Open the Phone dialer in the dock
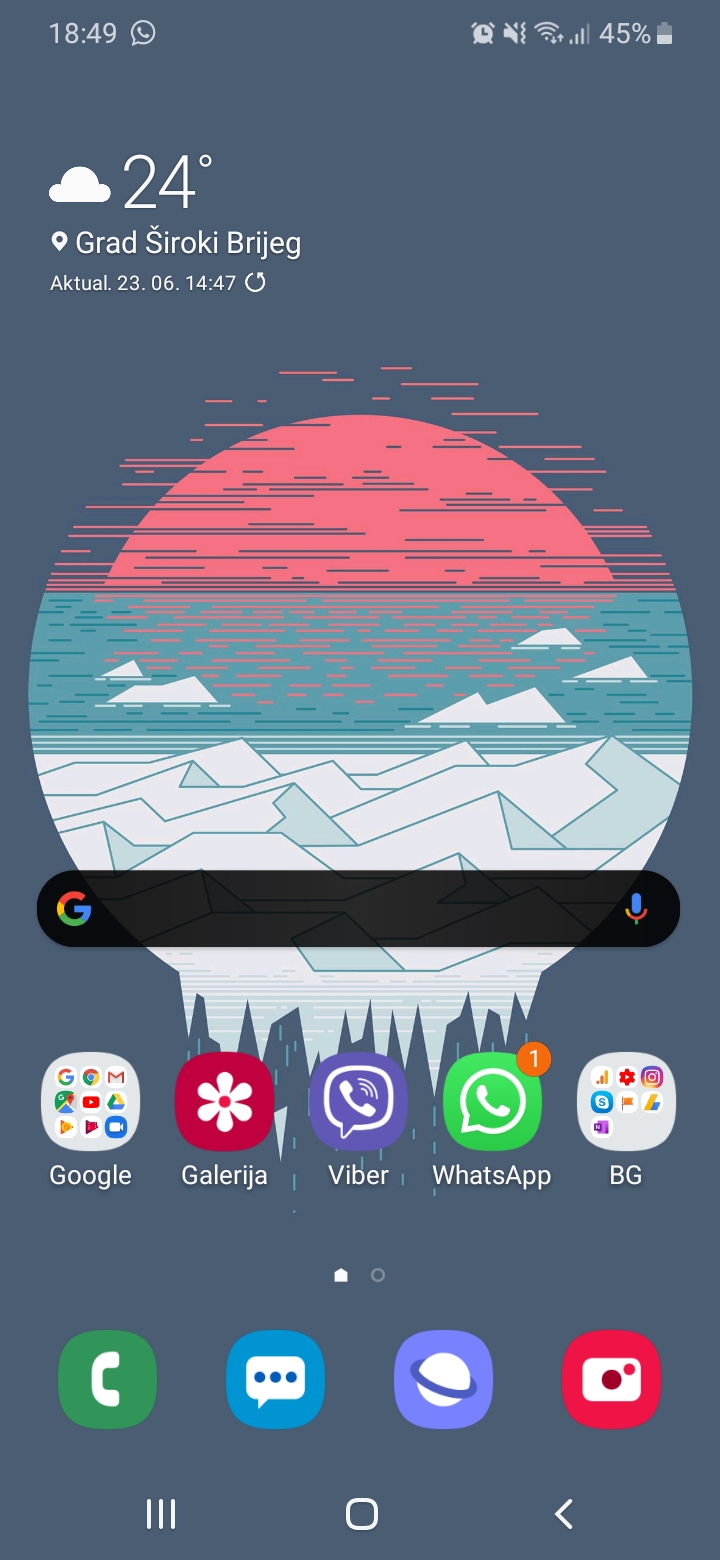Screen dimensions: 720x1560 [x=108, y=1379]
